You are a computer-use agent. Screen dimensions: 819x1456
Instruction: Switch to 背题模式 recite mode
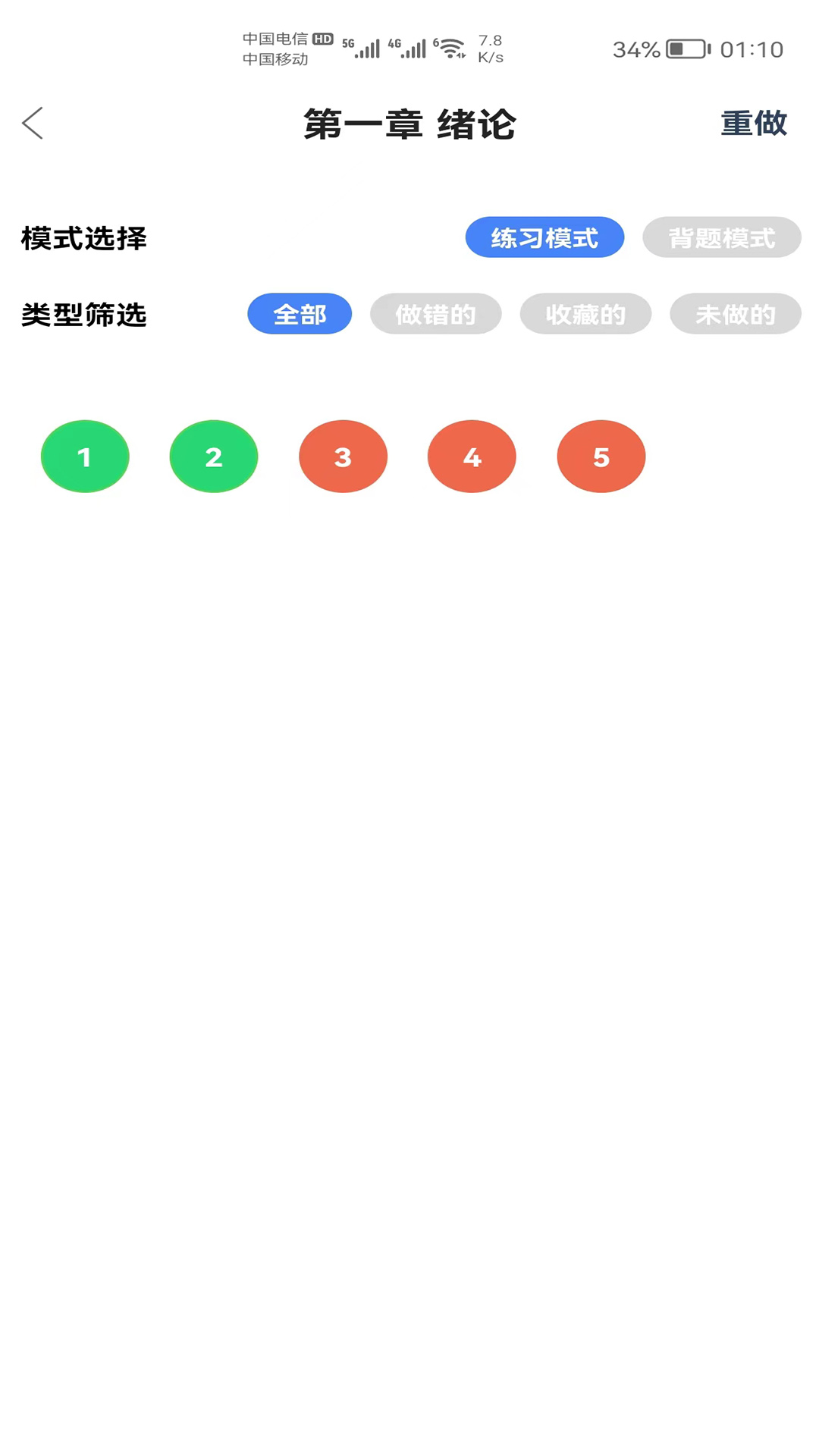(x=721, y=237)
